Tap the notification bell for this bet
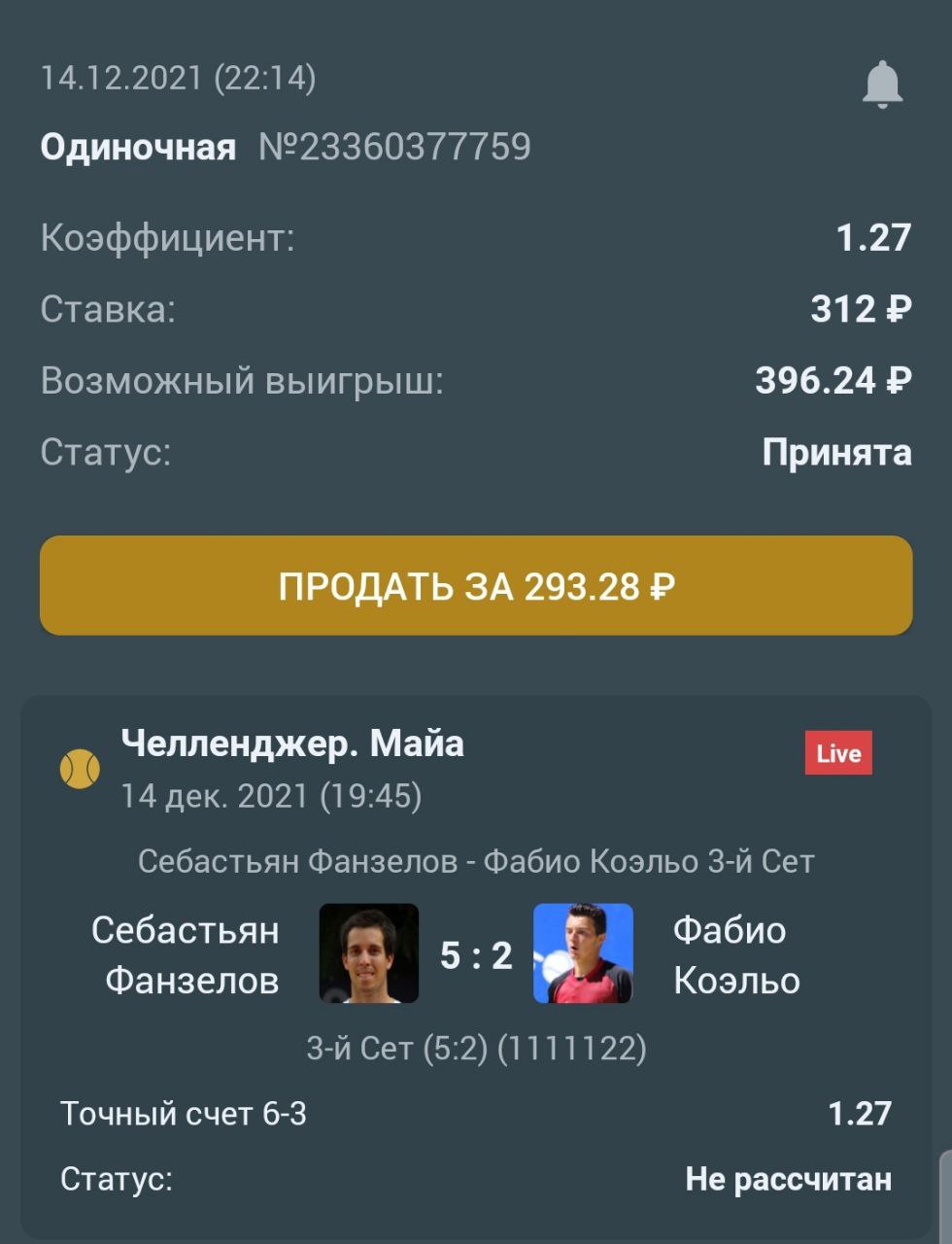Viewport: 952px width, 1244px height. (x=882, y=86)
